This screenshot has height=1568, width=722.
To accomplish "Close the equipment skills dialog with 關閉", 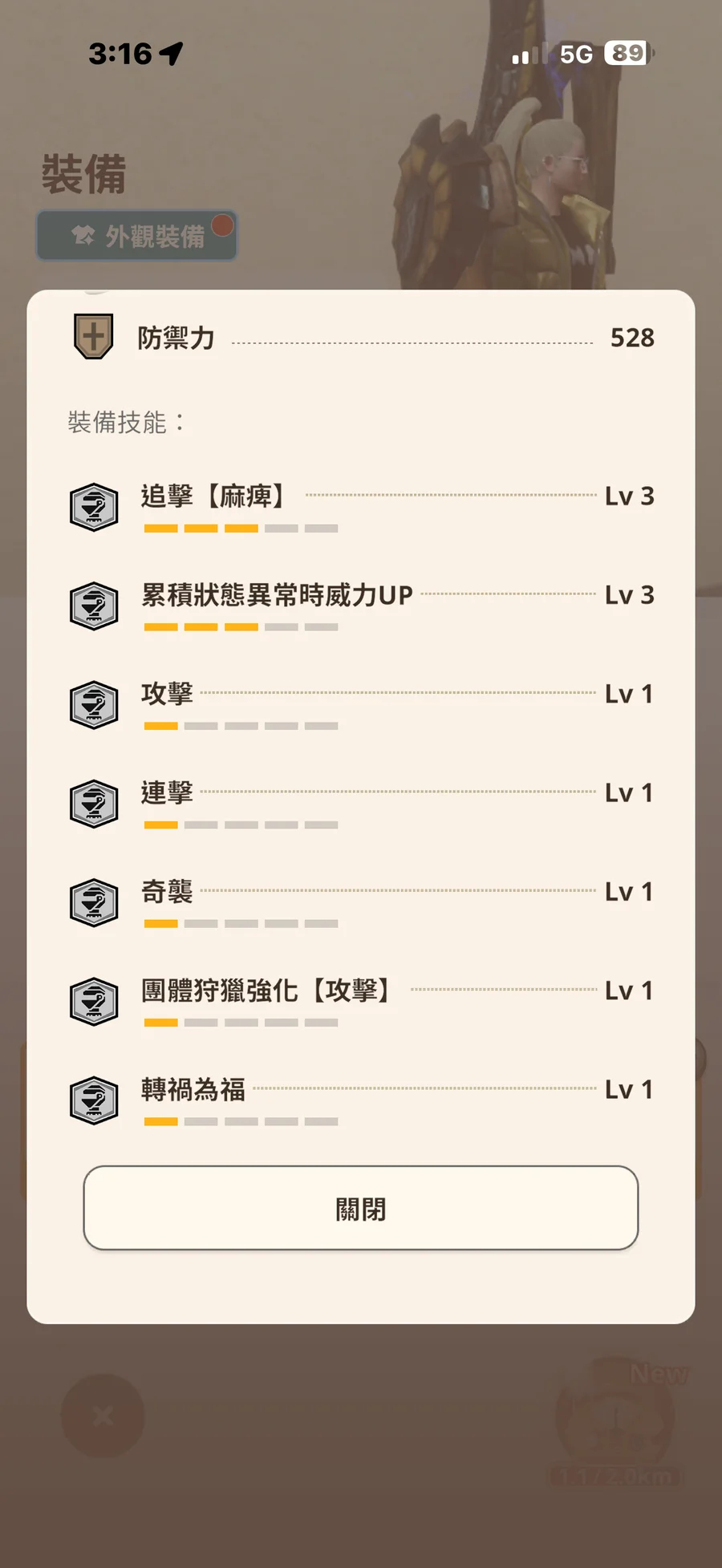I will tap(360, 1208).
